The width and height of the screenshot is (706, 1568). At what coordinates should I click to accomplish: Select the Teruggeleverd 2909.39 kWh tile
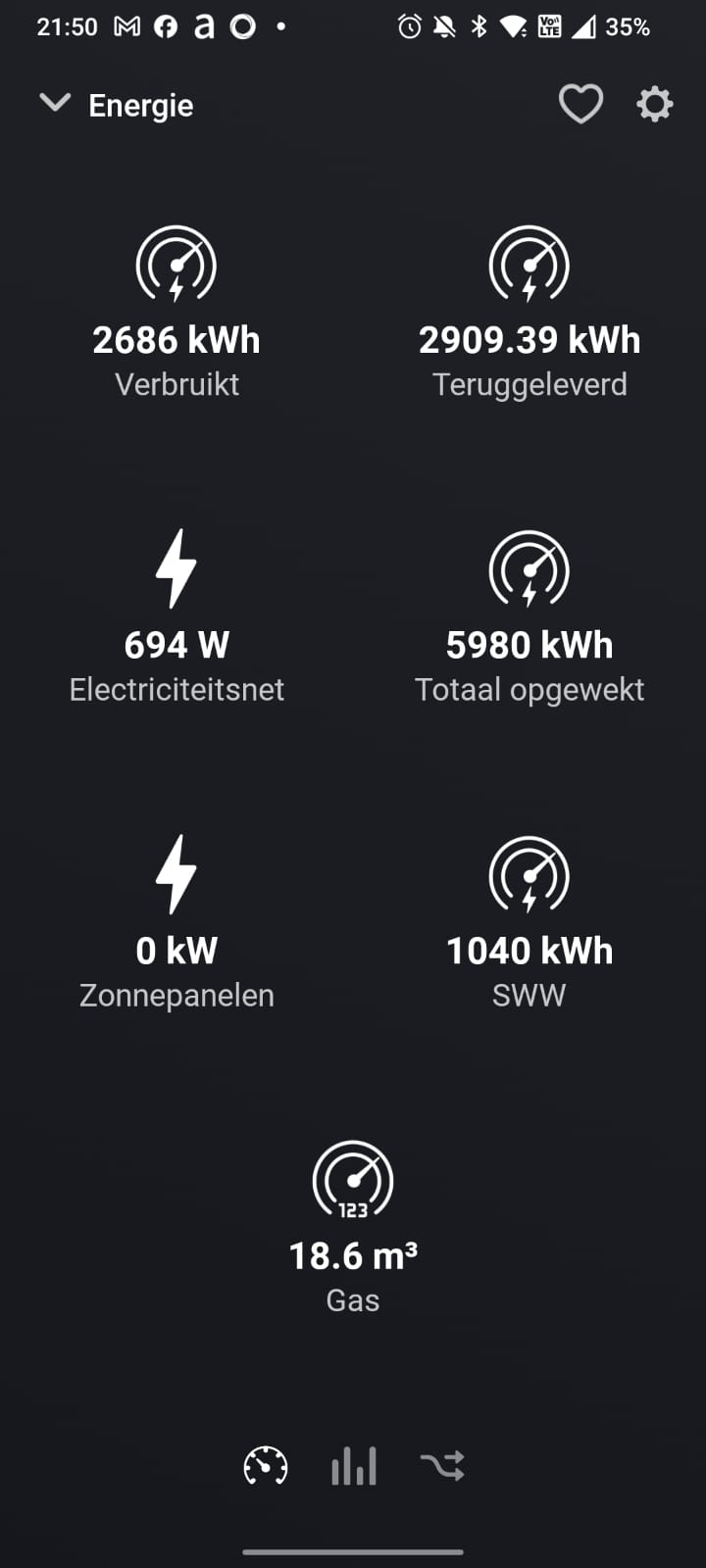coord(529,312)
